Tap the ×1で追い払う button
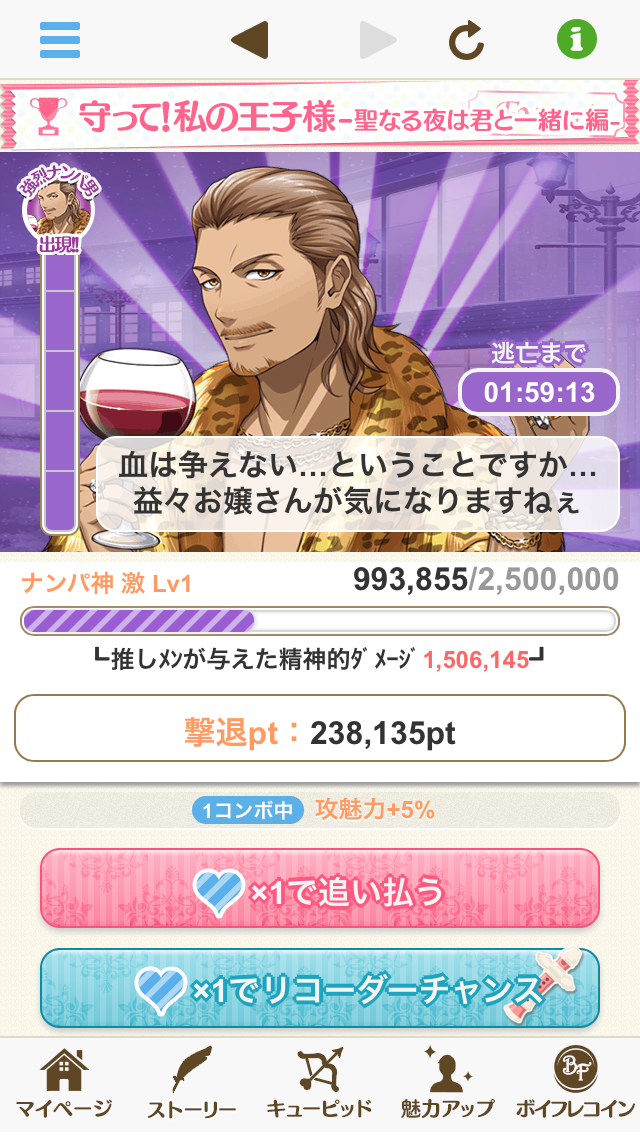The width and height of the screenshot is (640, 1136). coord(320,888)
